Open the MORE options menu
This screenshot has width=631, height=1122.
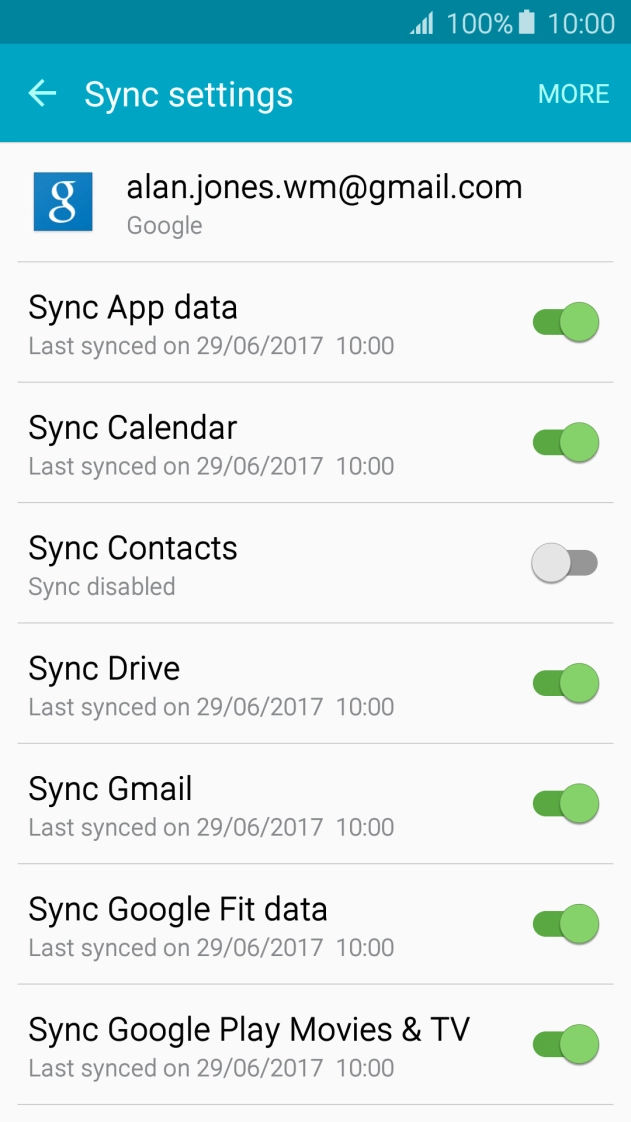pos(573,94)
